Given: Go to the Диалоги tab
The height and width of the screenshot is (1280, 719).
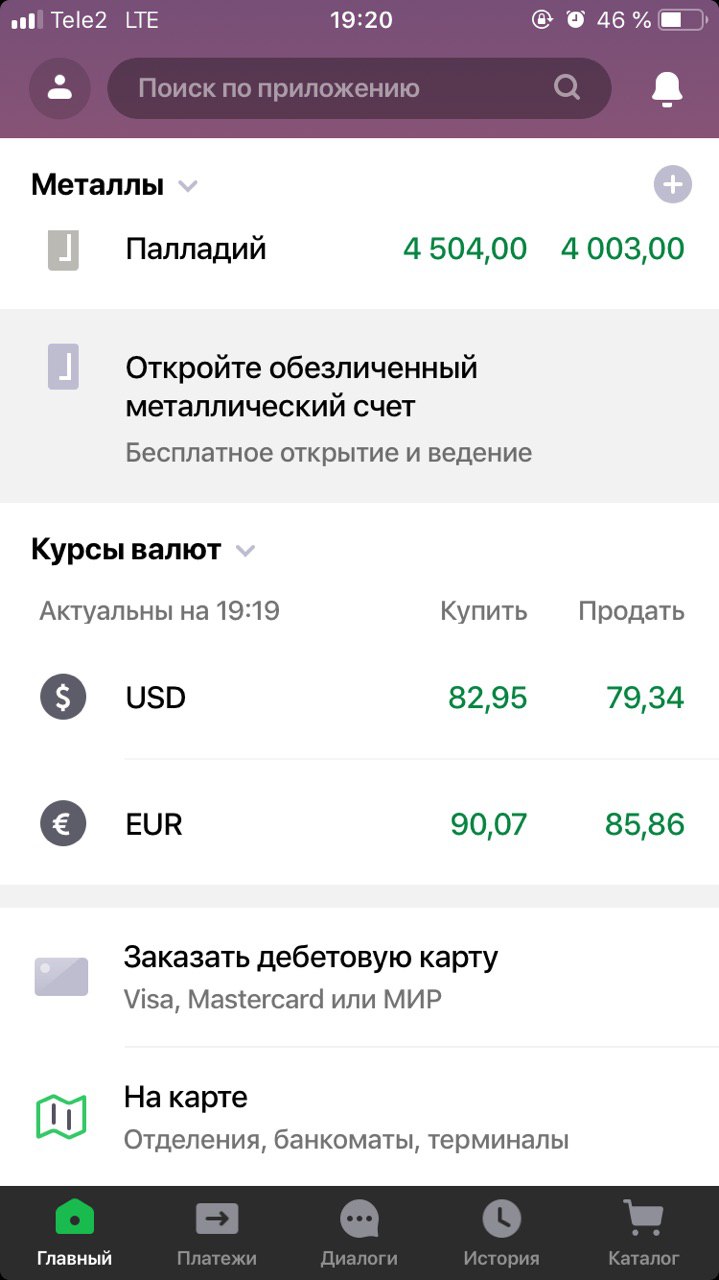Looking at the screenshot, I should point(359,1234).
